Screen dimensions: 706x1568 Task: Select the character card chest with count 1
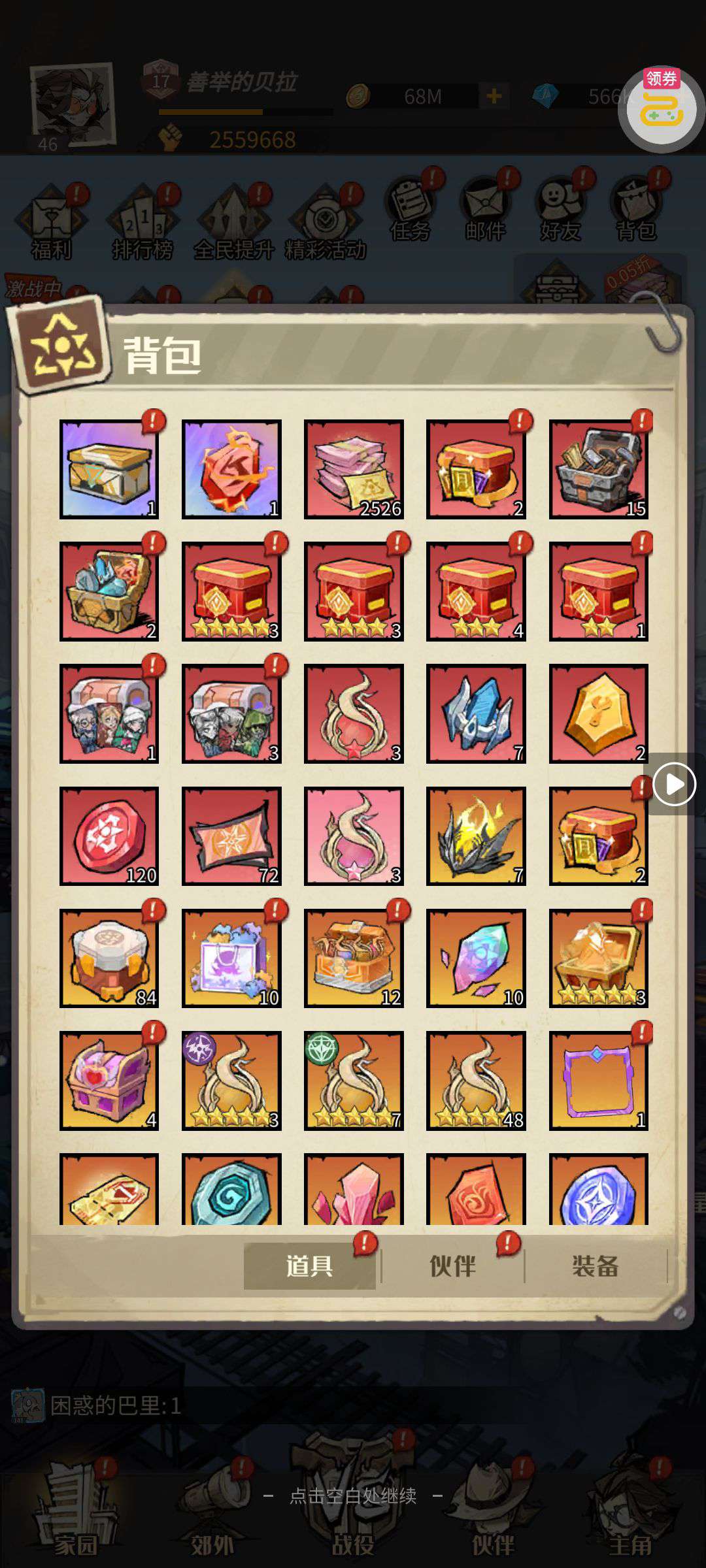(109, 713)
